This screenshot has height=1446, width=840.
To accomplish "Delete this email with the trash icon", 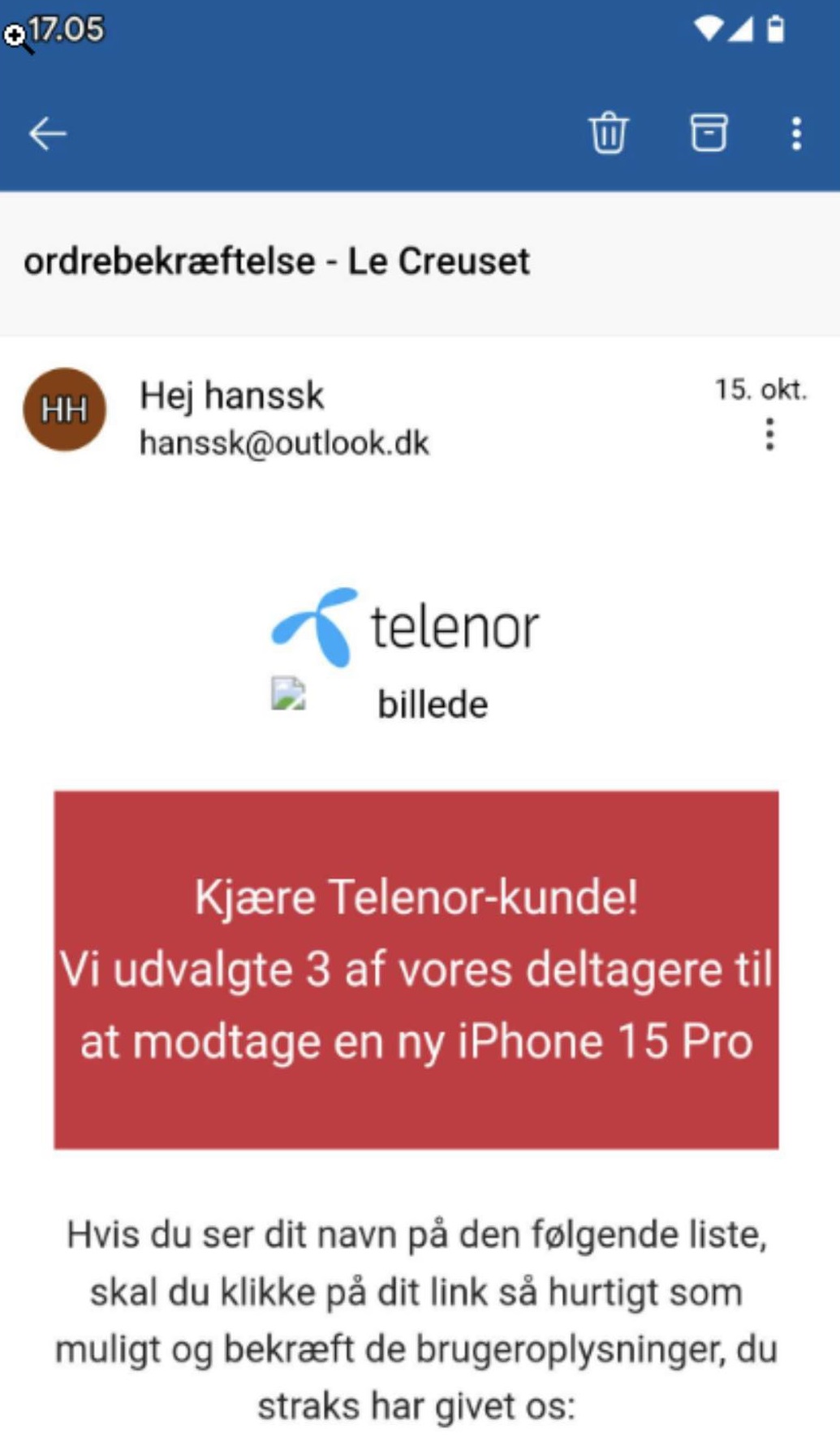I will [x=609, y=133].
